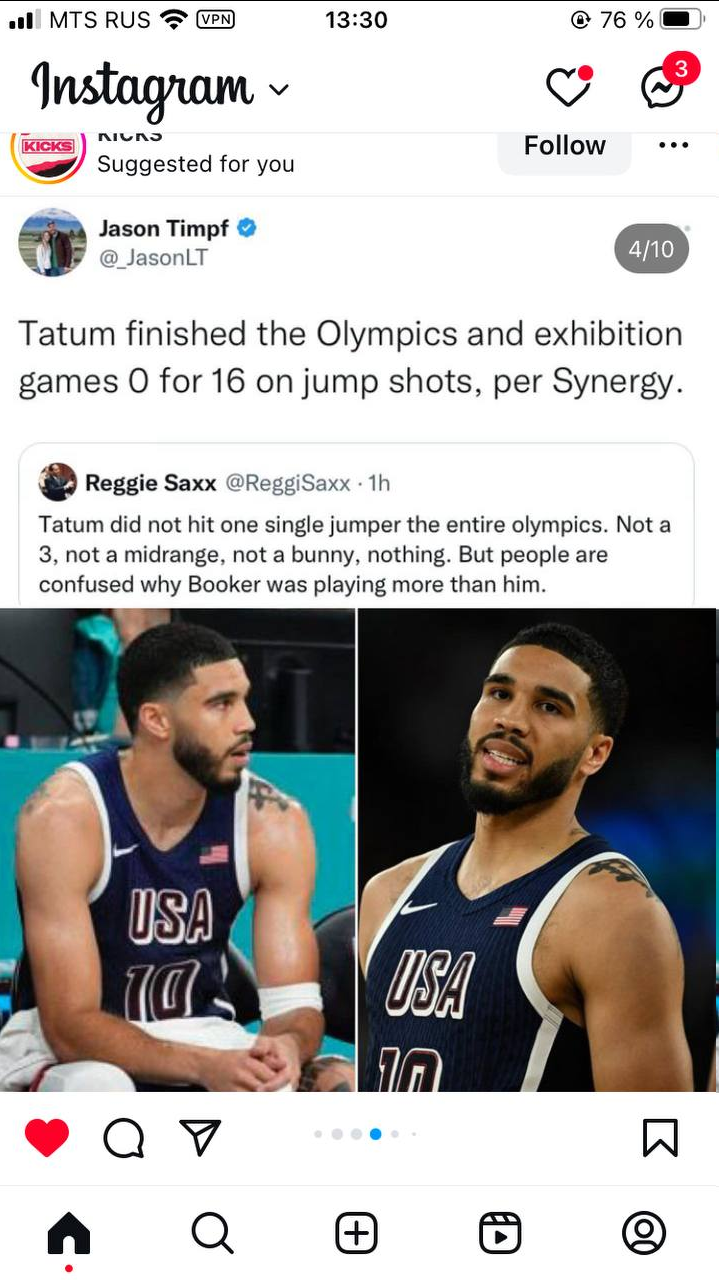The height and width of the screenshot is (1280, 719).
Task: Go to the Home tab
Action: pyautogui.click(x=69, y=1233)
